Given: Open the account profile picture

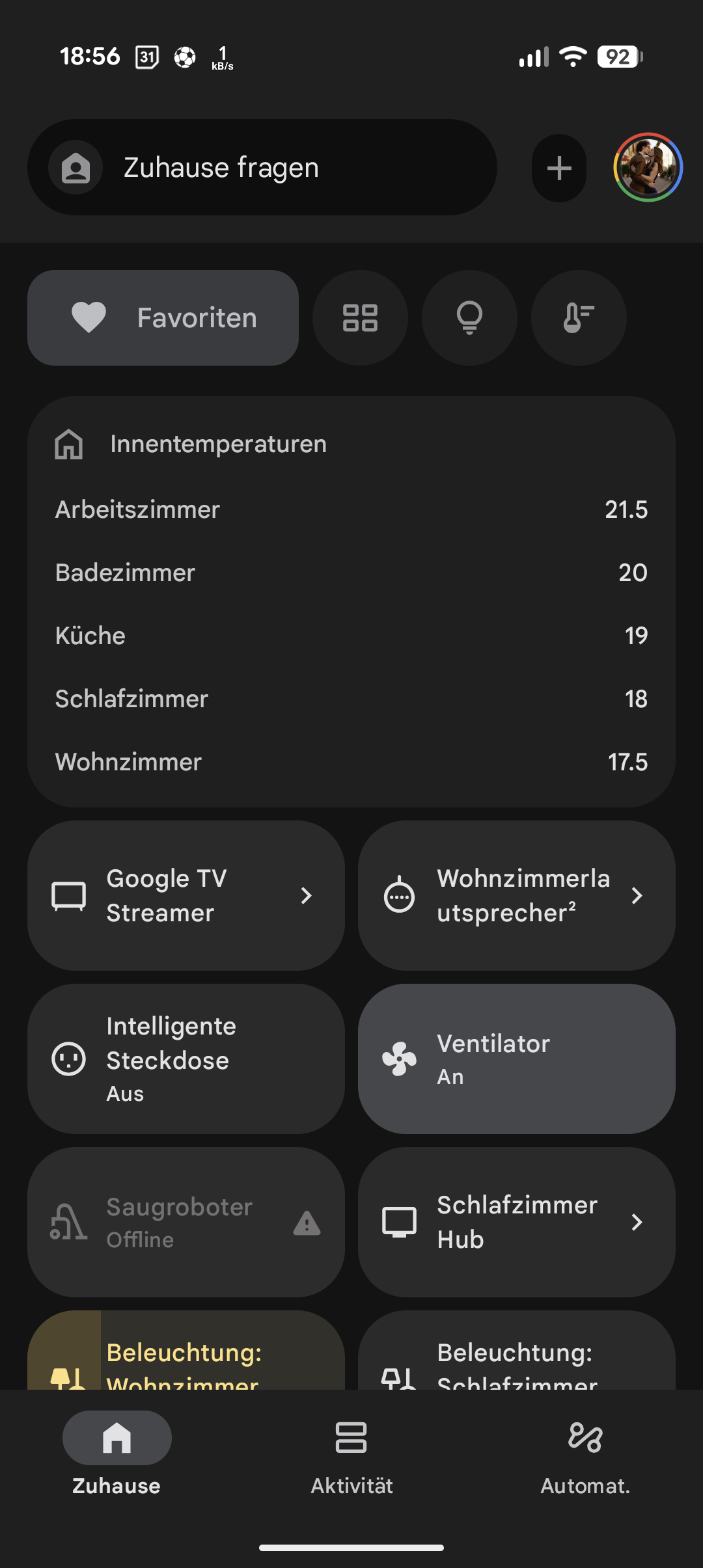Looking at the screenshot, I should tap(648, 167).
